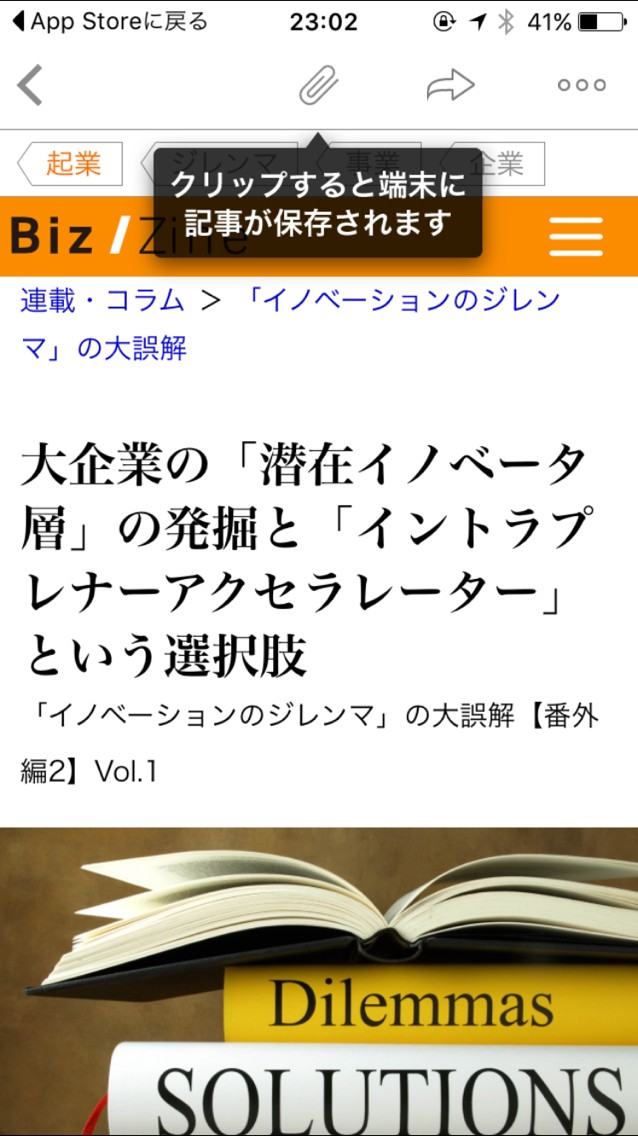The height and width of the screenshot is (1136, 638).
Task: Share this article
Action: [450, 86]
